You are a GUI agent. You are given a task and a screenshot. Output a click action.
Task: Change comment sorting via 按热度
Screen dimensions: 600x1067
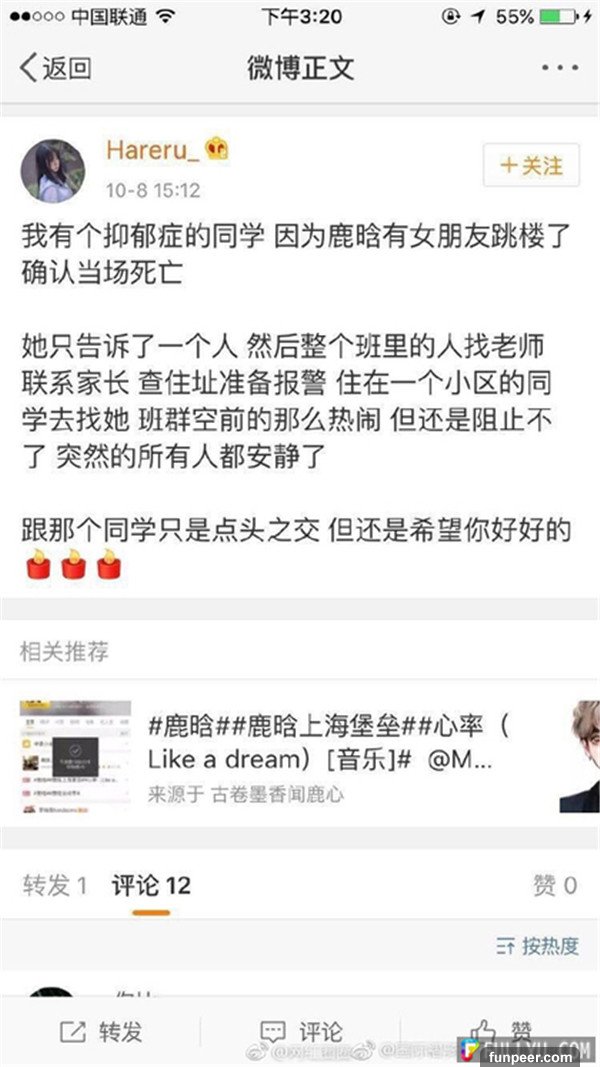(x=537, y=945)
